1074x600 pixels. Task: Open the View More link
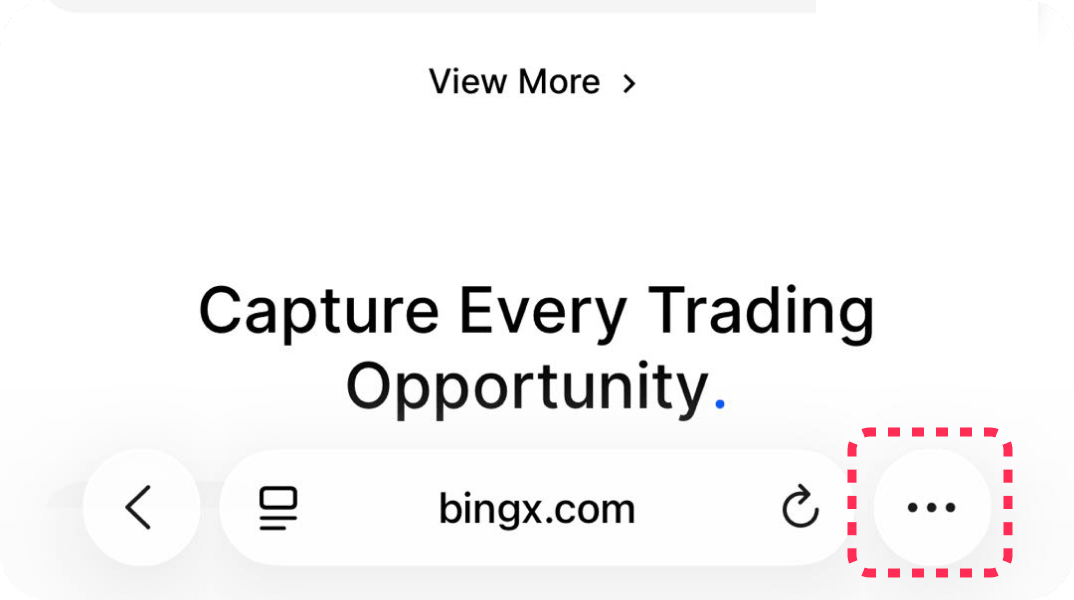pos(531,82)
